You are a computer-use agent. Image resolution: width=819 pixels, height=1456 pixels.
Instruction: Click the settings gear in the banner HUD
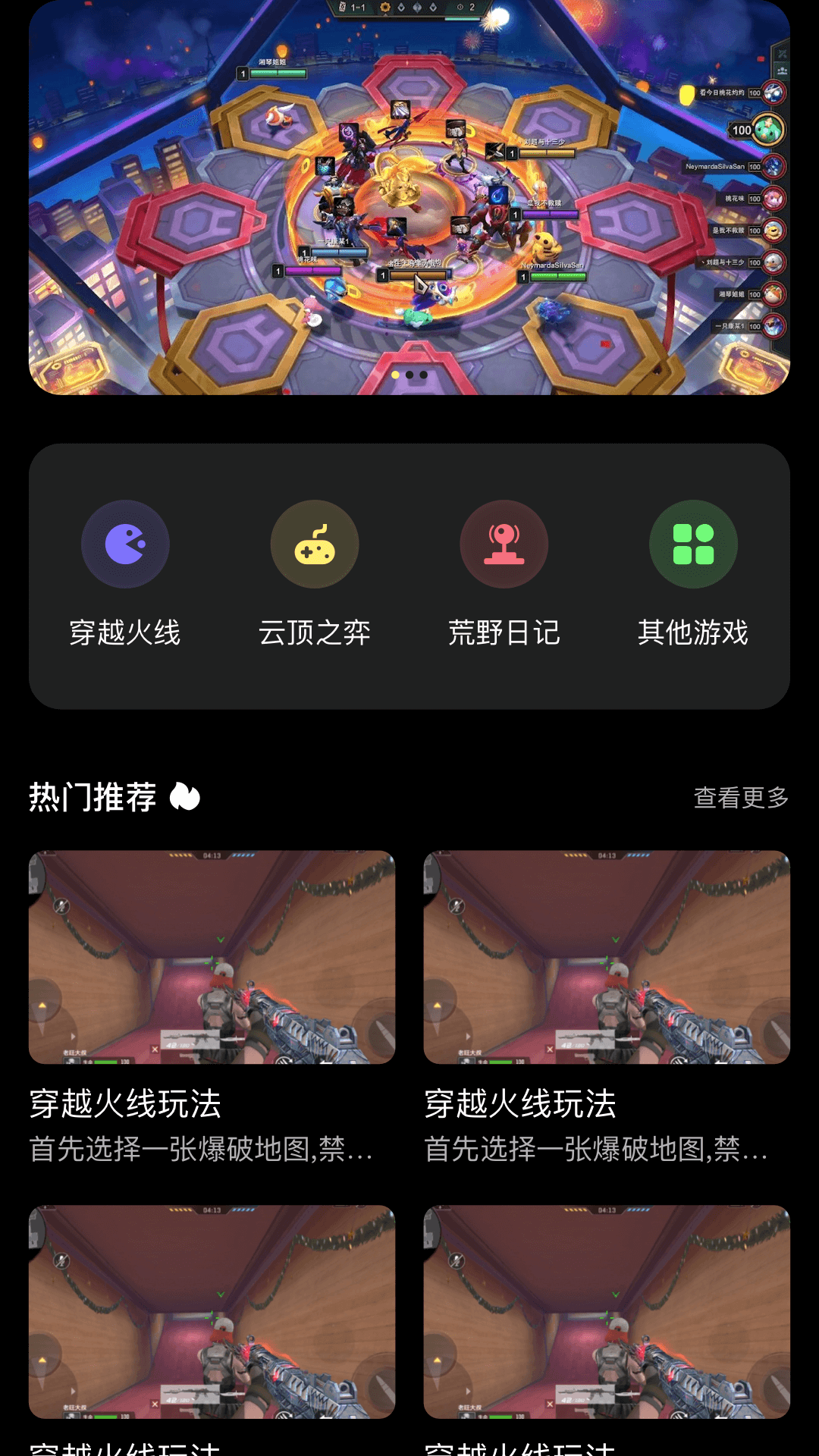coord(385,7)
